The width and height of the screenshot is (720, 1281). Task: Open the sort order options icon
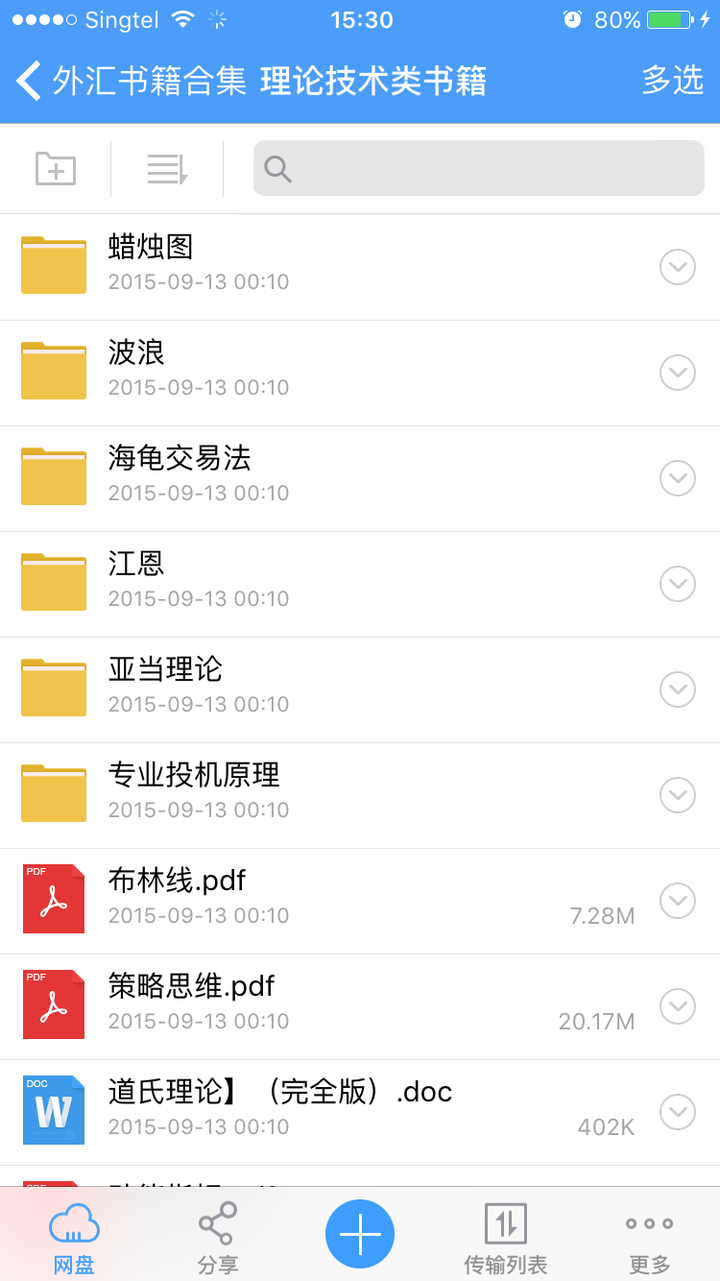(166, 168)
